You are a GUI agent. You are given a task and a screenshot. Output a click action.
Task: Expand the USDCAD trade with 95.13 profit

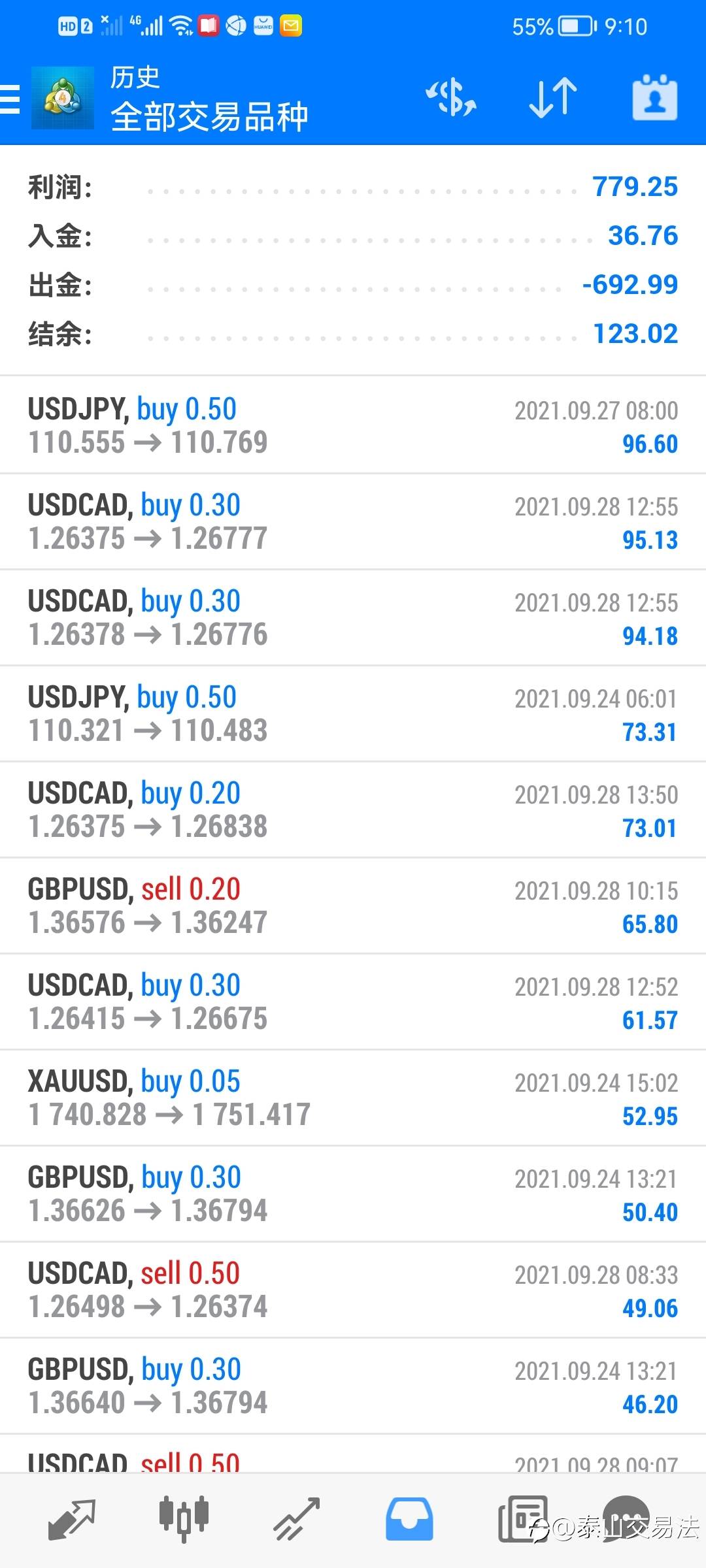click(353, 521)
